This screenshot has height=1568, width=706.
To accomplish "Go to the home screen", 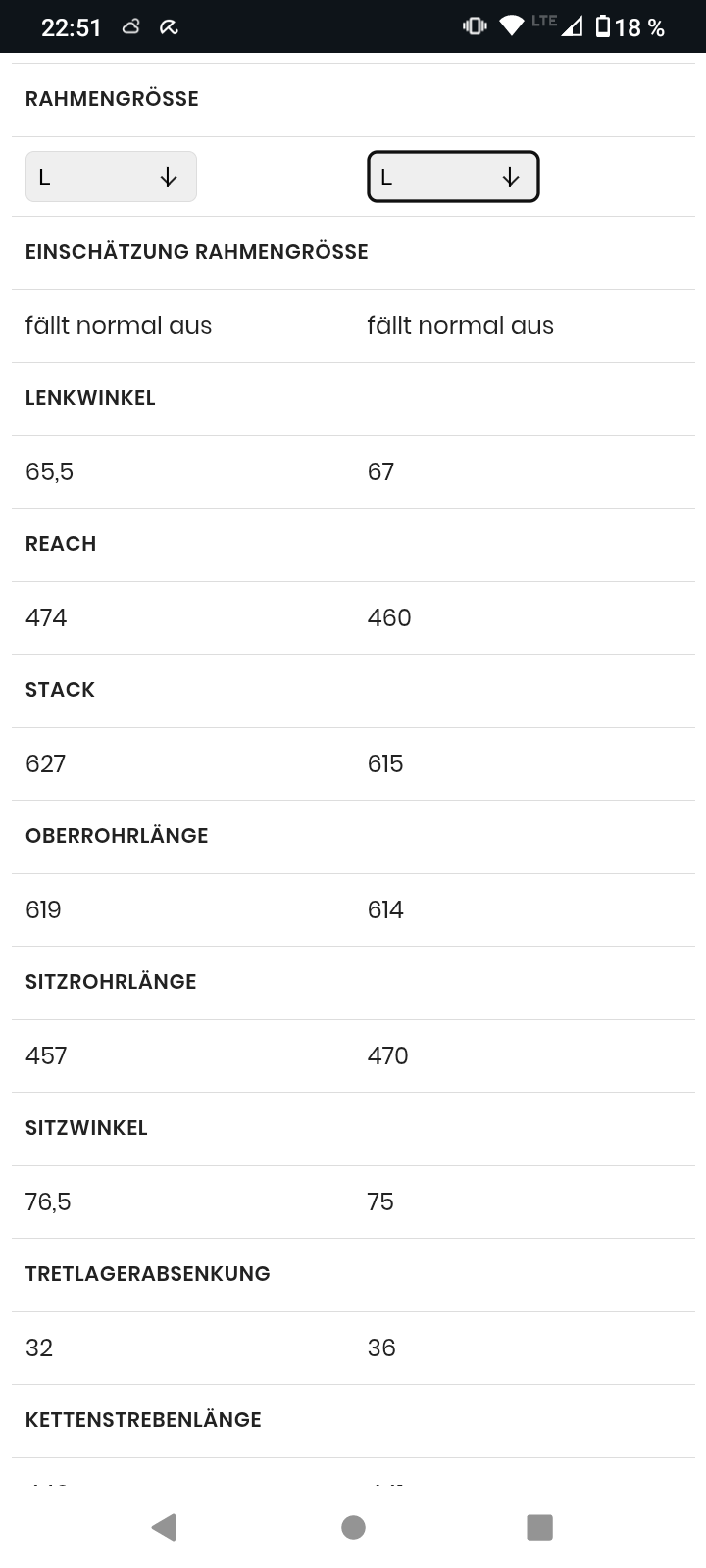I will coord(353,1526).
